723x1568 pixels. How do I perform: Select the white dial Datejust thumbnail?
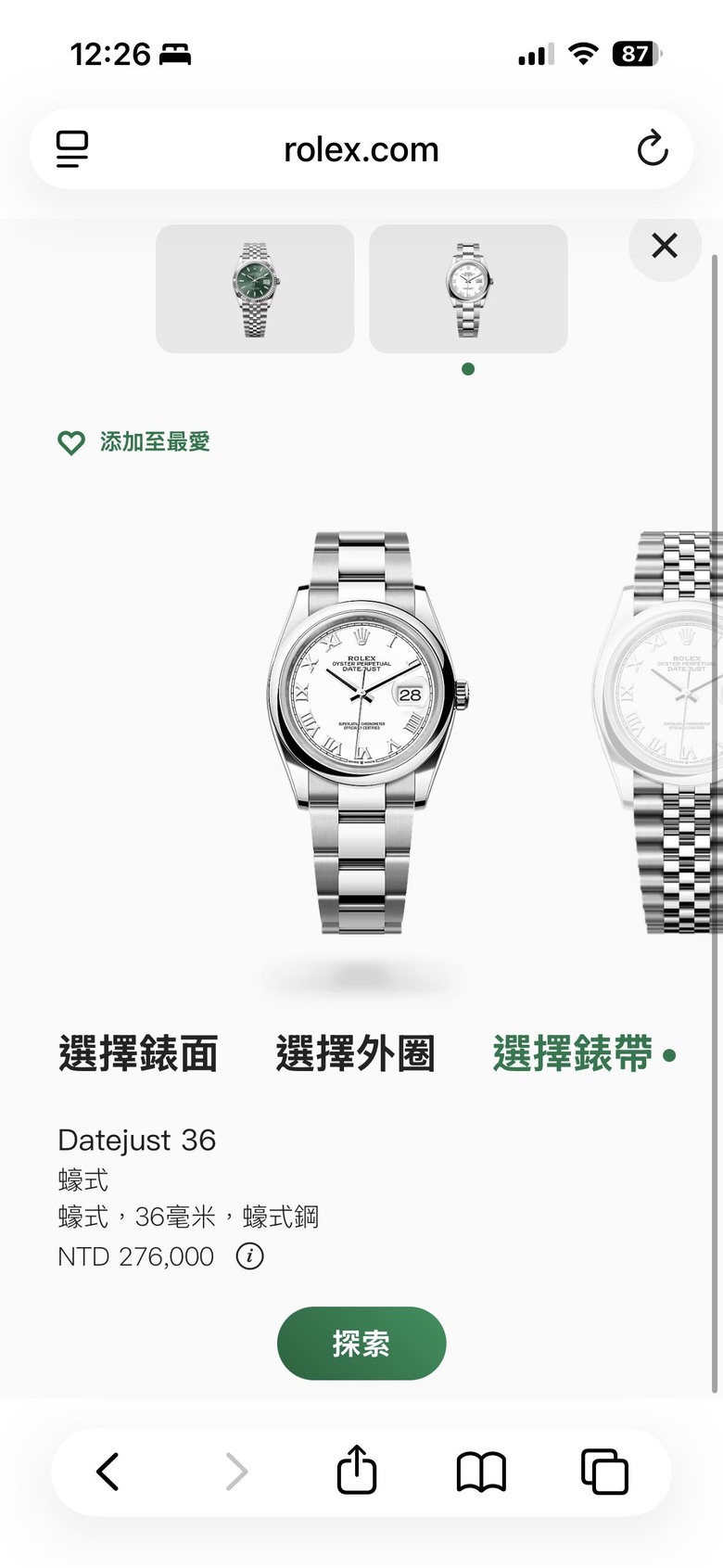[468, 288]
